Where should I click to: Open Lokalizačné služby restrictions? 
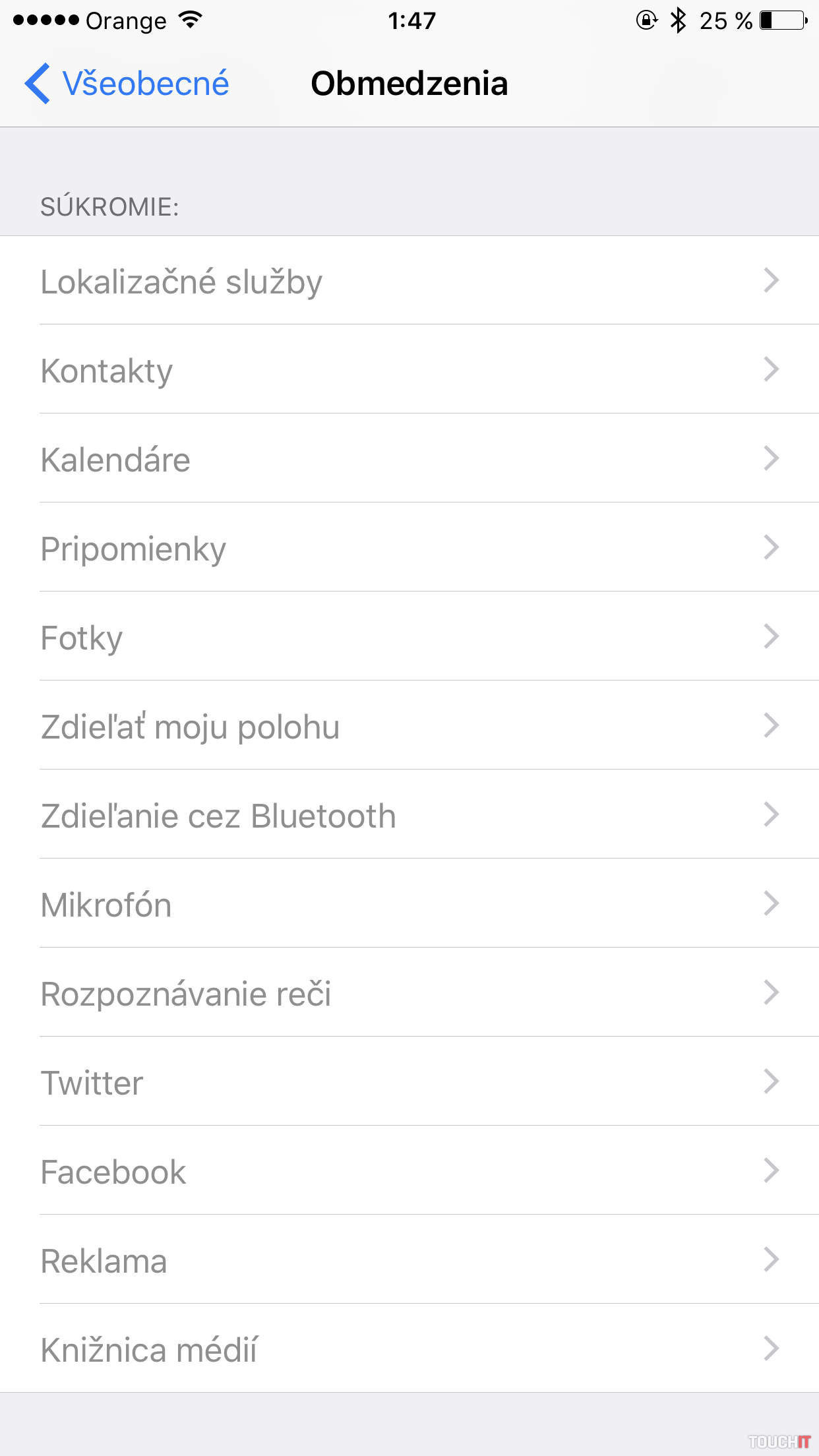409,281
